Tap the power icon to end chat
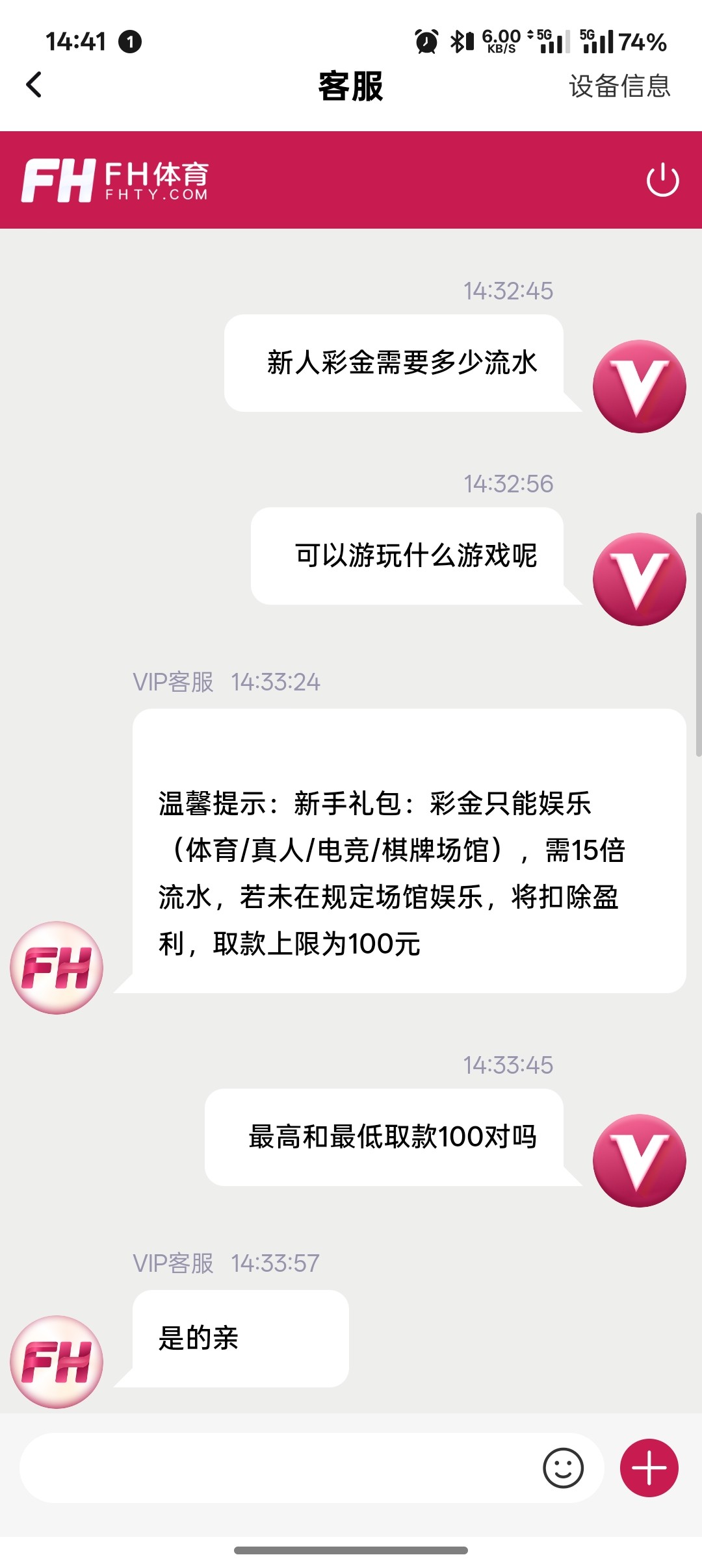 click(x=662, y=180)
